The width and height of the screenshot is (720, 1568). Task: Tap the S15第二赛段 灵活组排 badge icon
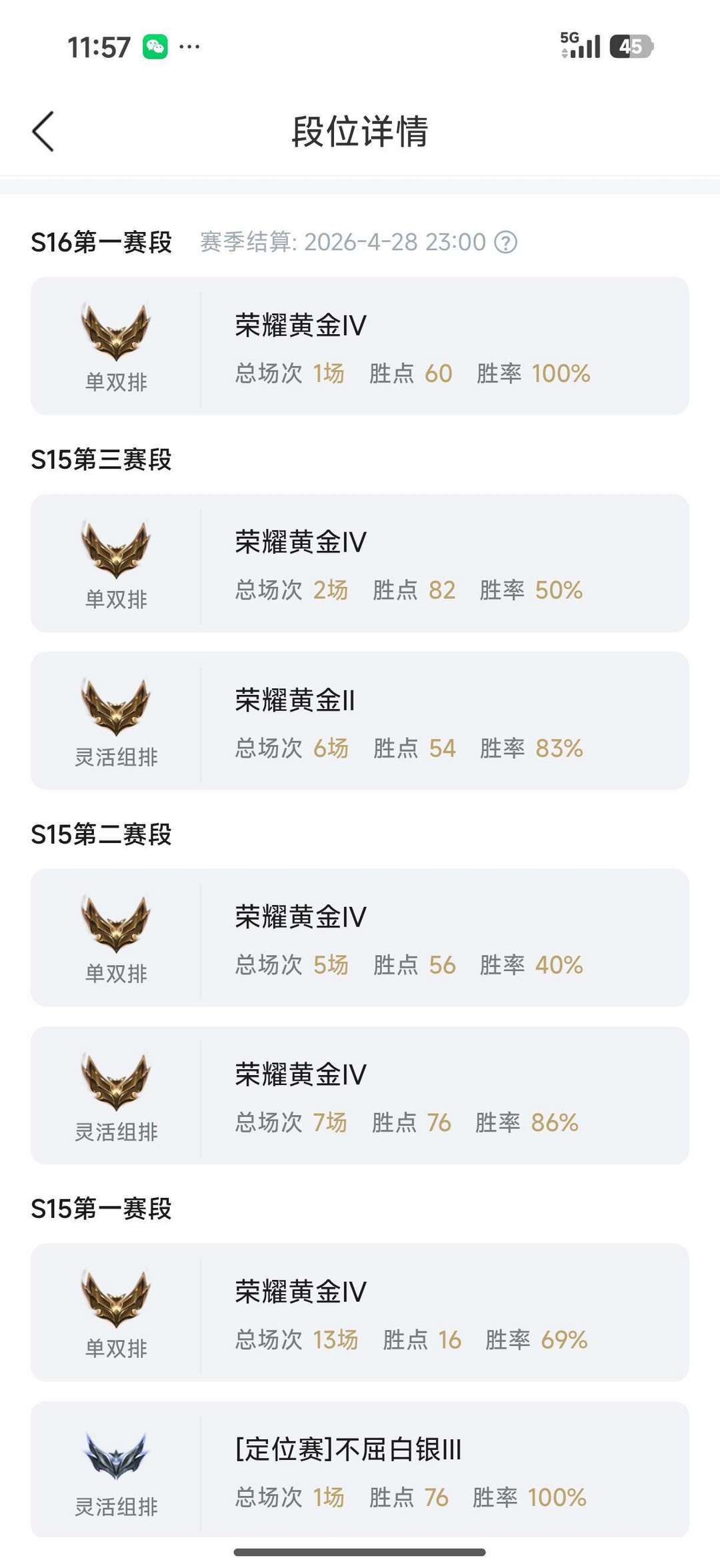click(x=117, y=1078)
